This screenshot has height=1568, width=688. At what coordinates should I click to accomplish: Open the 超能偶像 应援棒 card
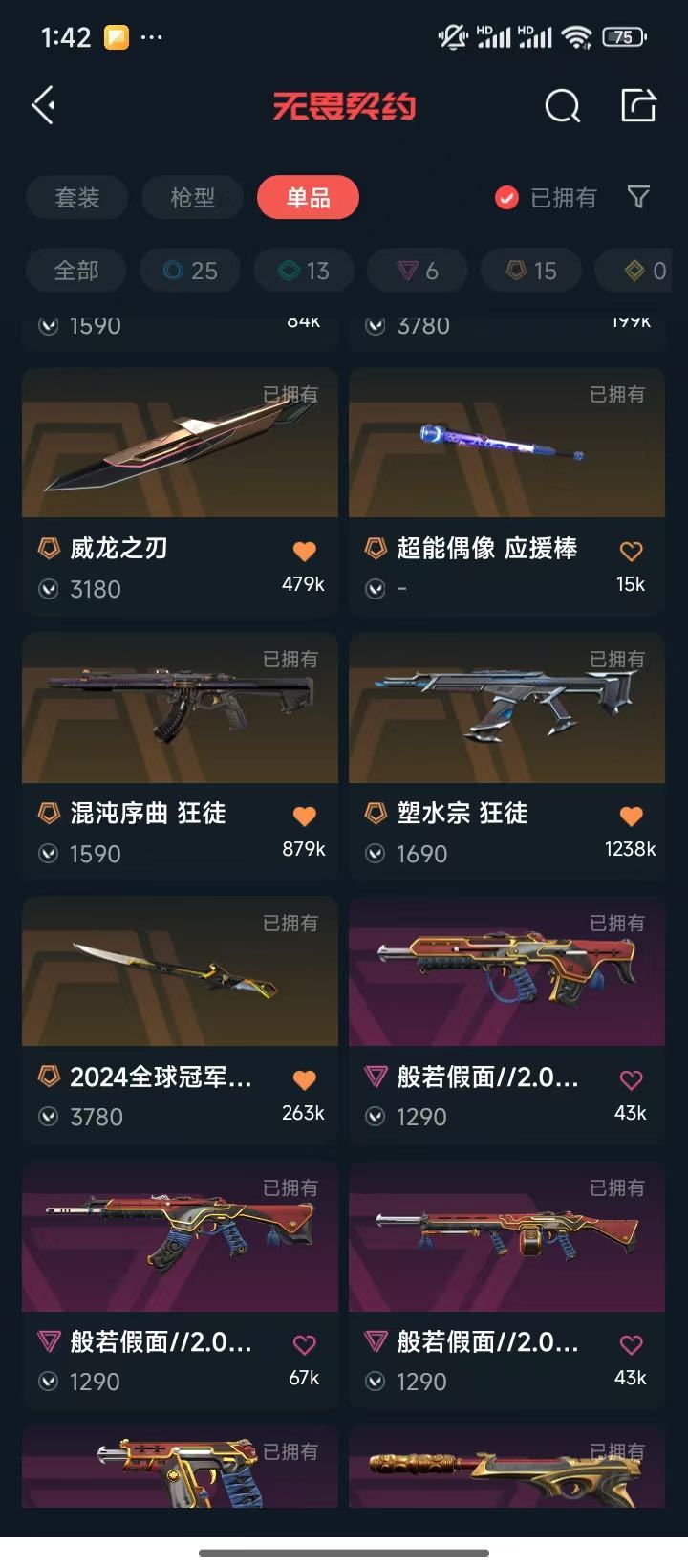[x=506, y=490]
